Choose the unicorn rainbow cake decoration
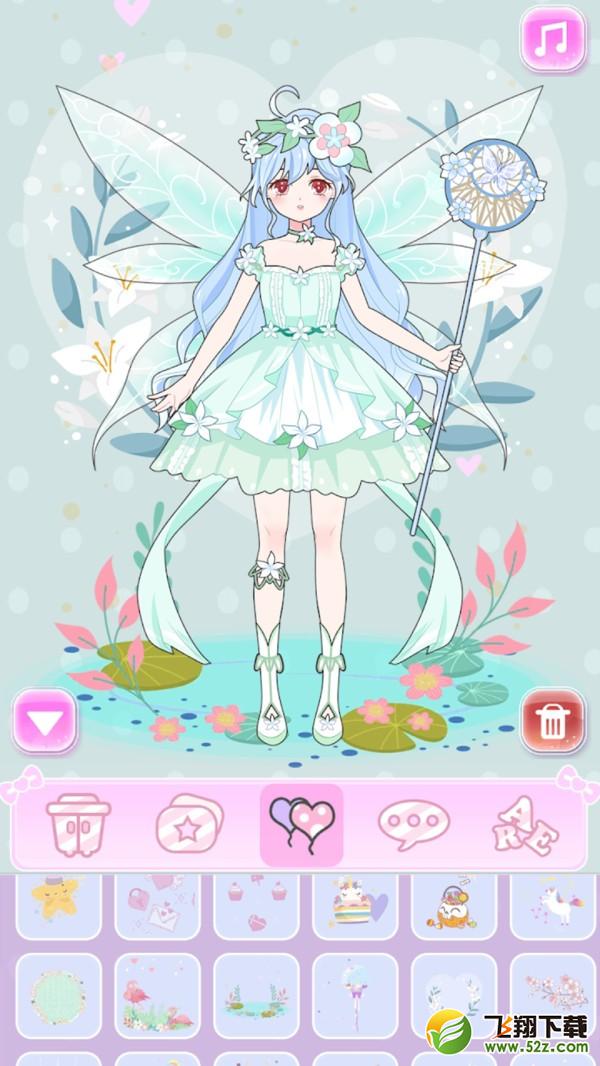600x1066 pixels. 355,906
